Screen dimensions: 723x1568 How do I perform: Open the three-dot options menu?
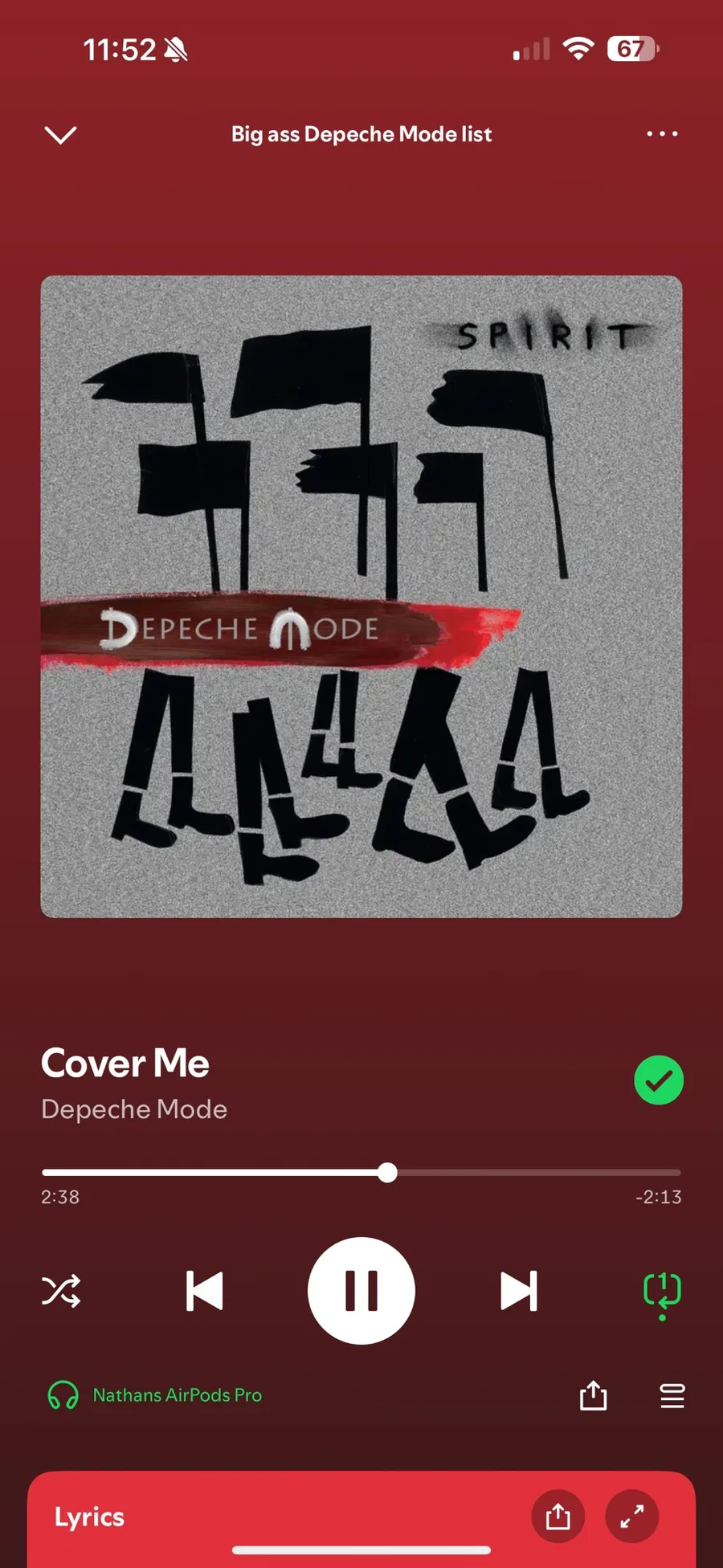click(x=662, y=133)
